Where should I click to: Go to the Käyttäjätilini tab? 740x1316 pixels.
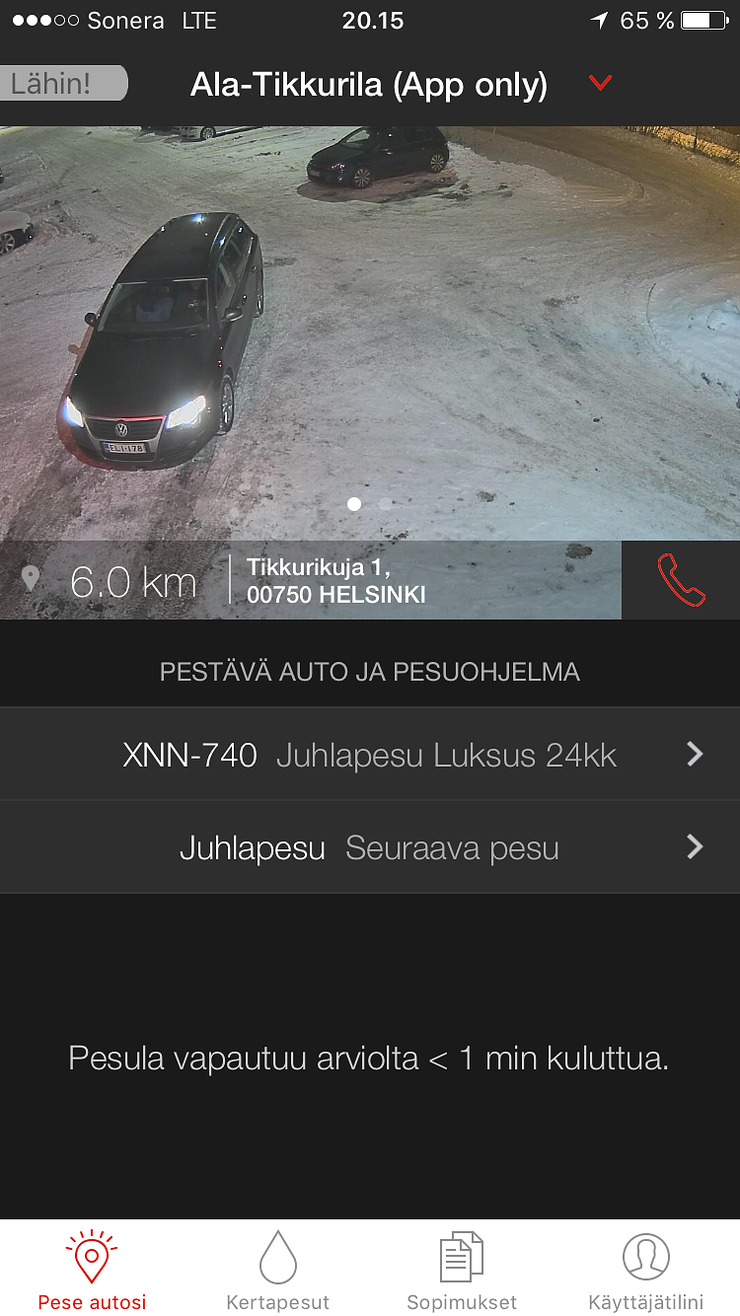646,1270
